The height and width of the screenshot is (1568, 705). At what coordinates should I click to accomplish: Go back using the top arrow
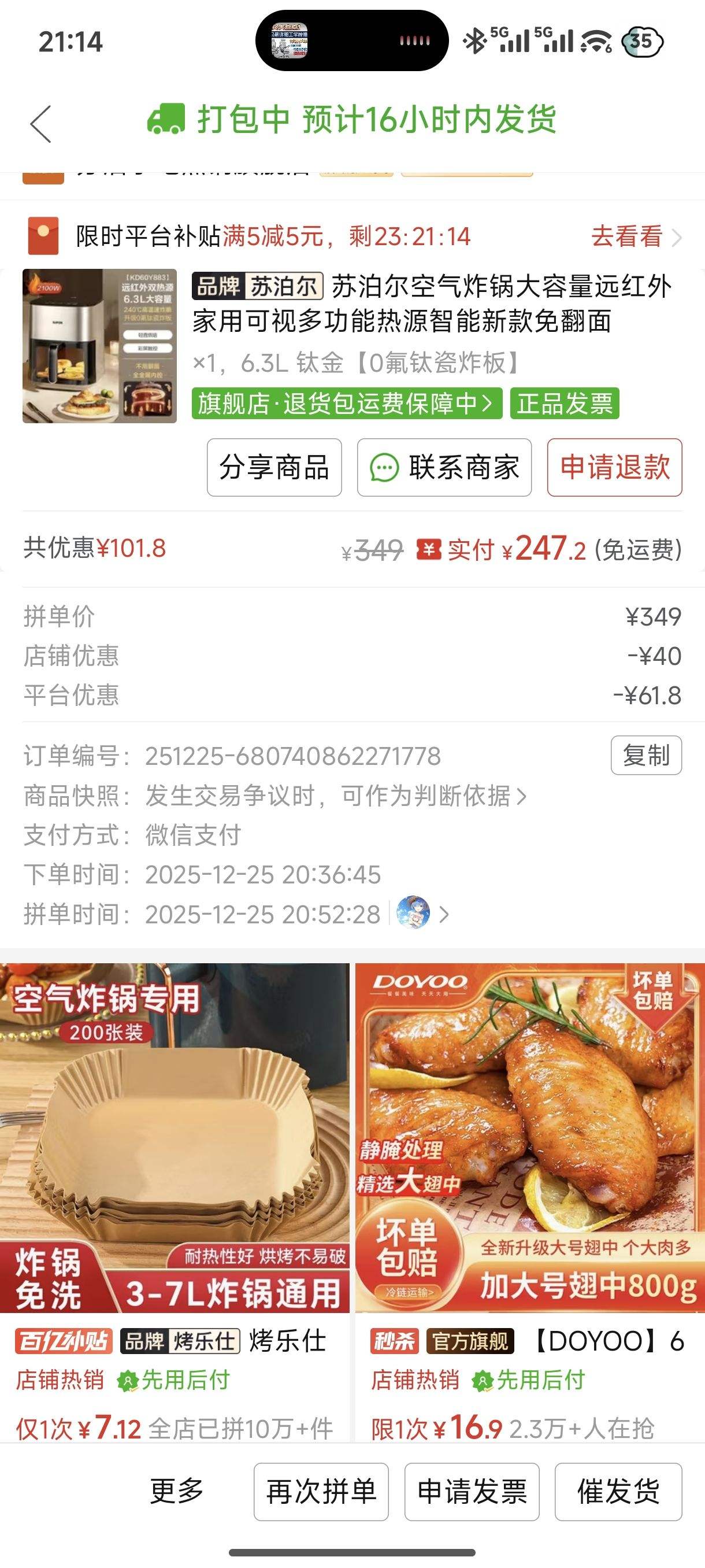click(41, 124)
